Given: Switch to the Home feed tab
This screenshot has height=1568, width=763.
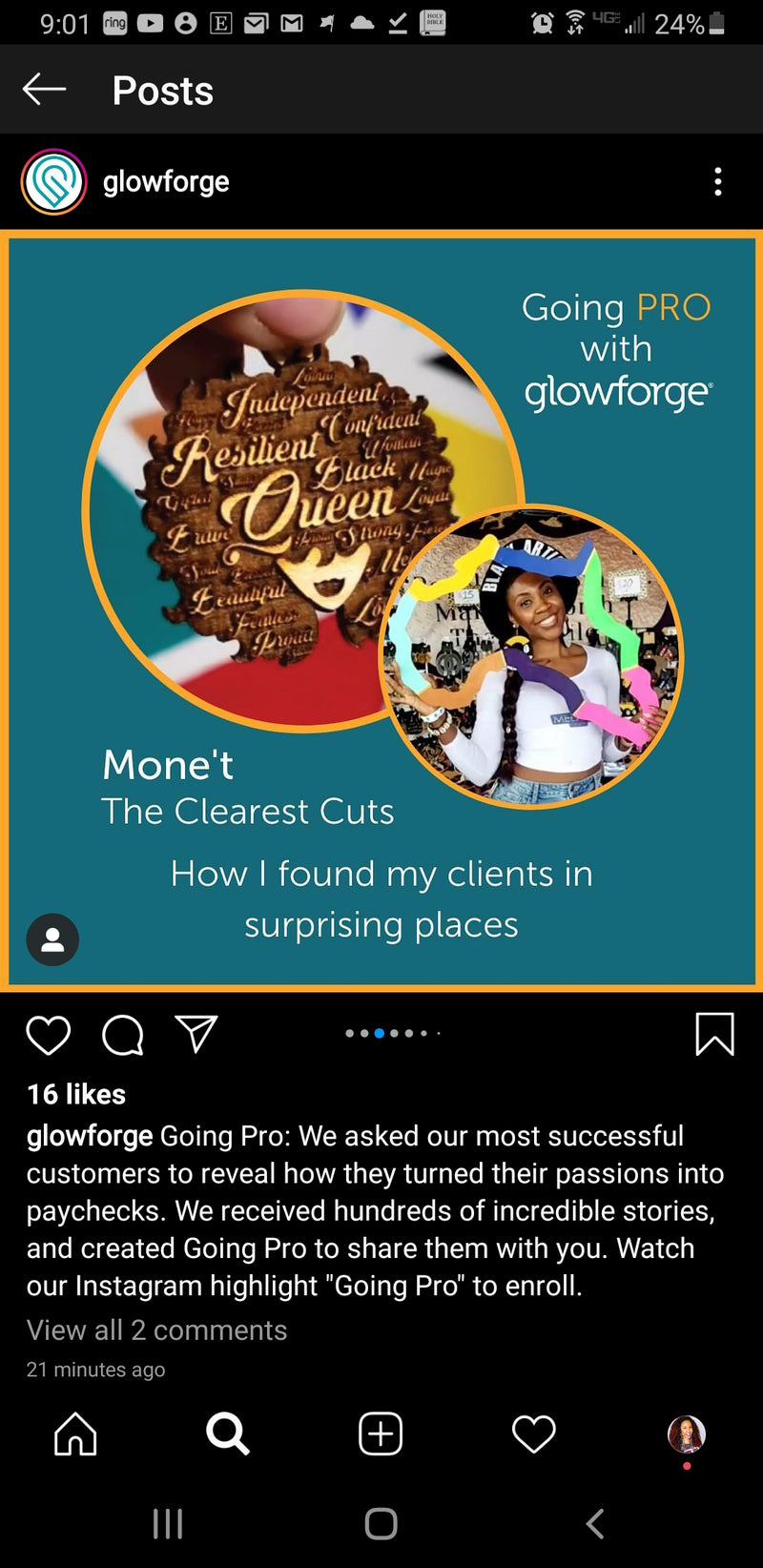Looking at the screenshot, I should tap(75, 1434).
